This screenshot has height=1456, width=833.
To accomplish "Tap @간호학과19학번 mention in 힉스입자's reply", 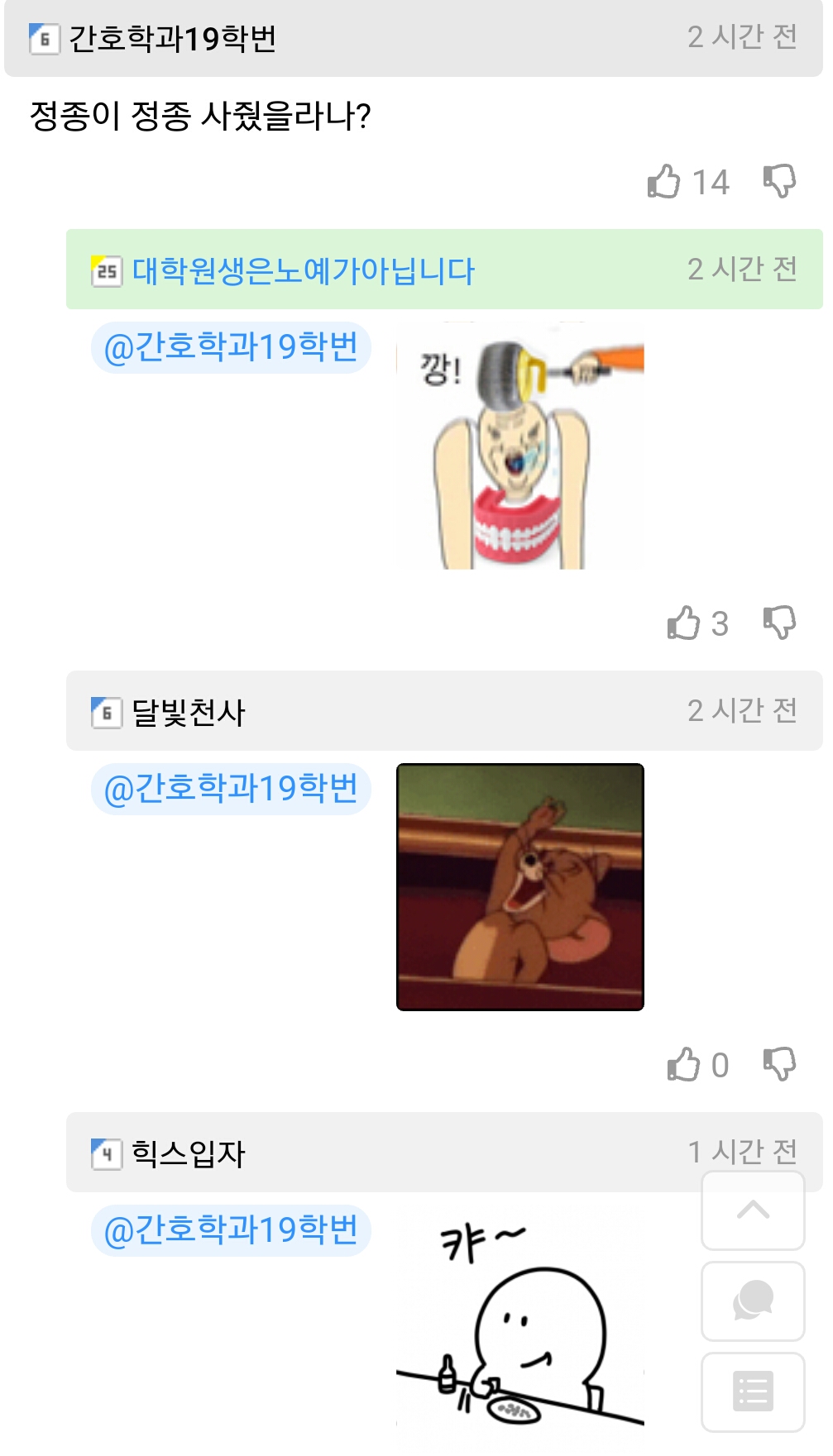I will 231,1229.
